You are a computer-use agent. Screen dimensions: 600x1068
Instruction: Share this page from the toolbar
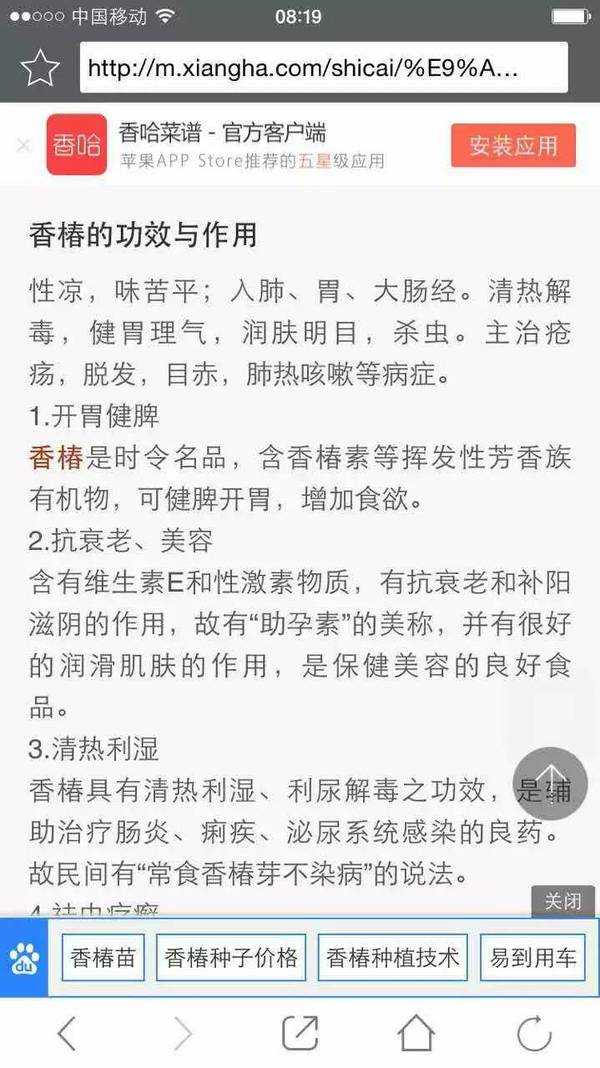300,1033
